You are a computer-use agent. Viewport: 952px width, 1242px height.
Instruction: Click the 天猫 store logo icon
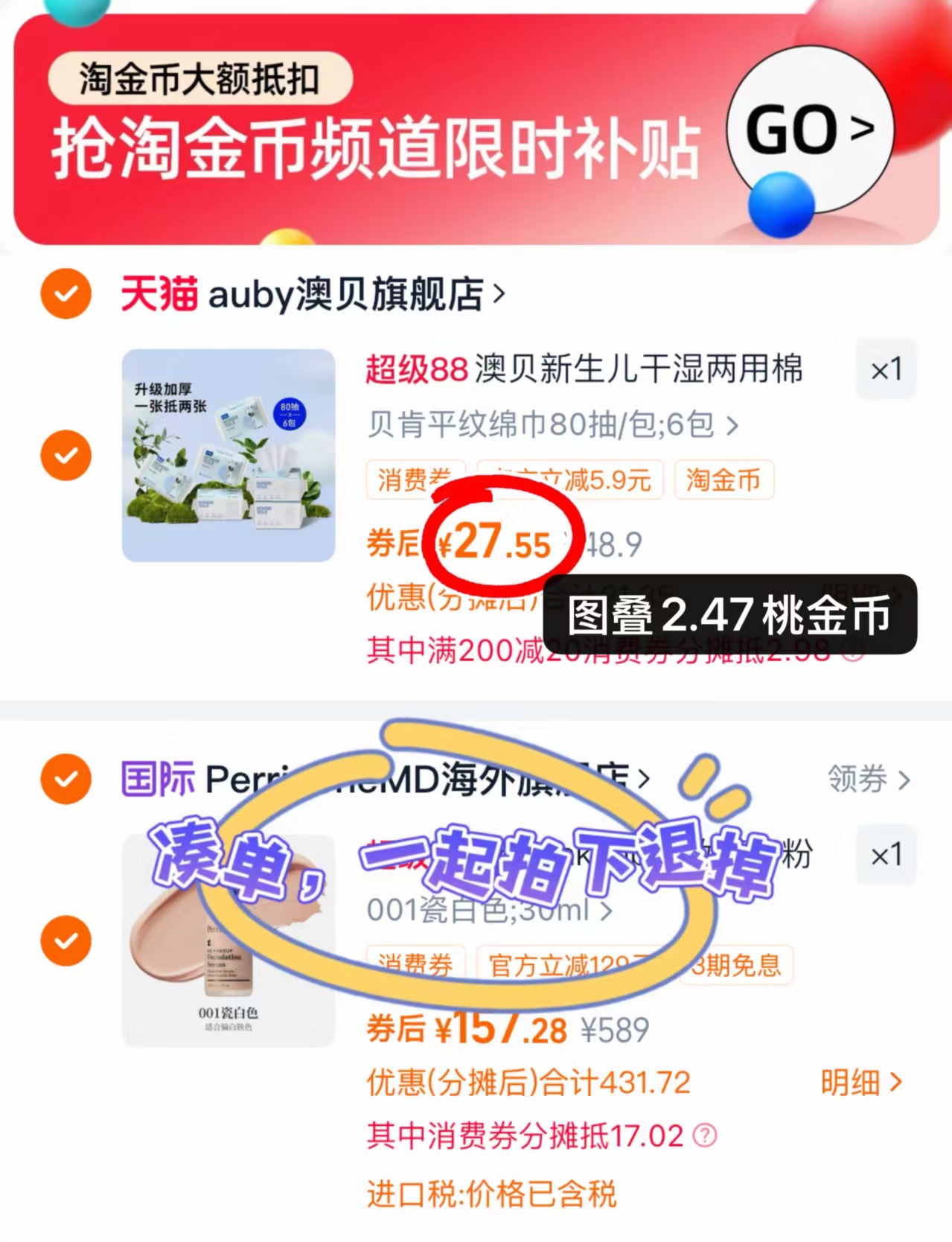pyautogui.click(x=157, y=293)
